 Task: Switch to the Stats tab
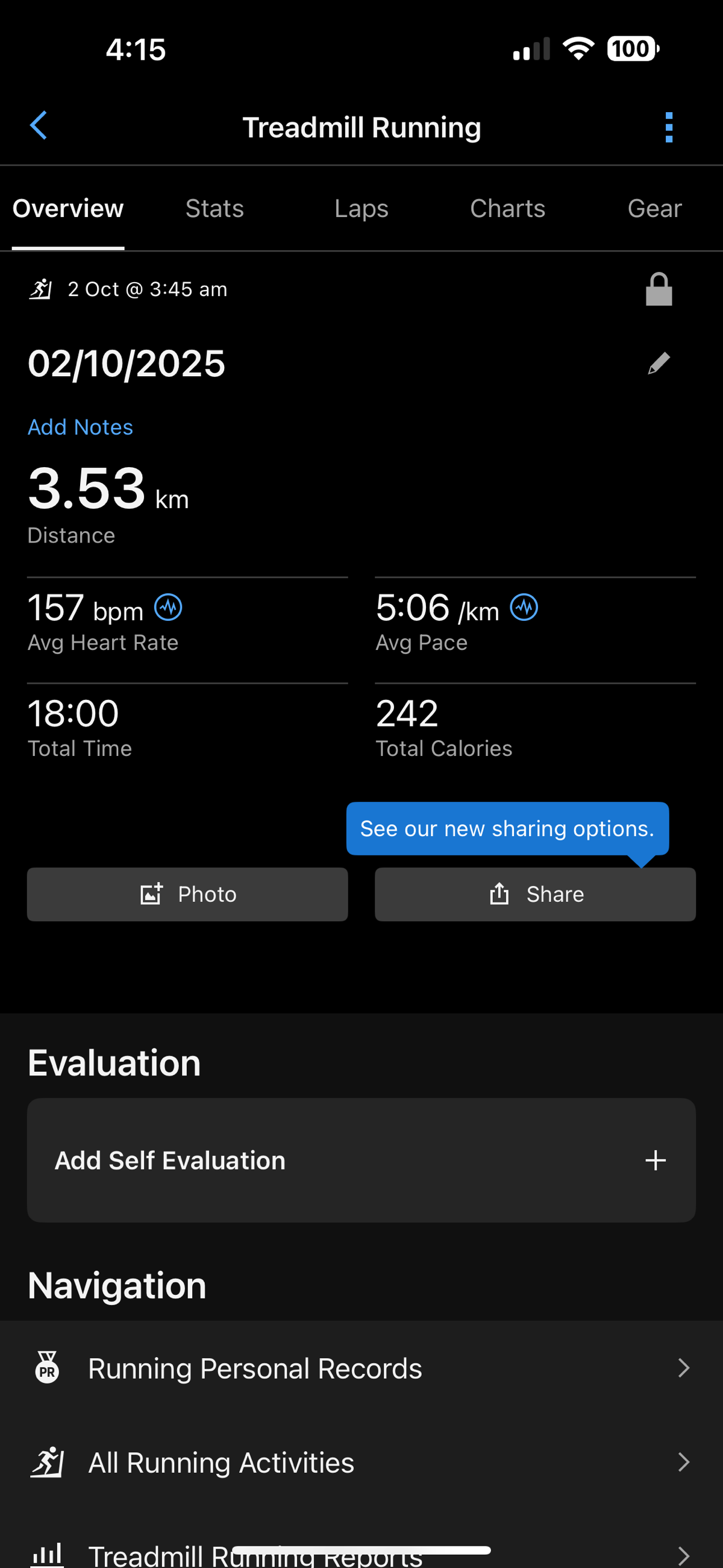[214, 209]
